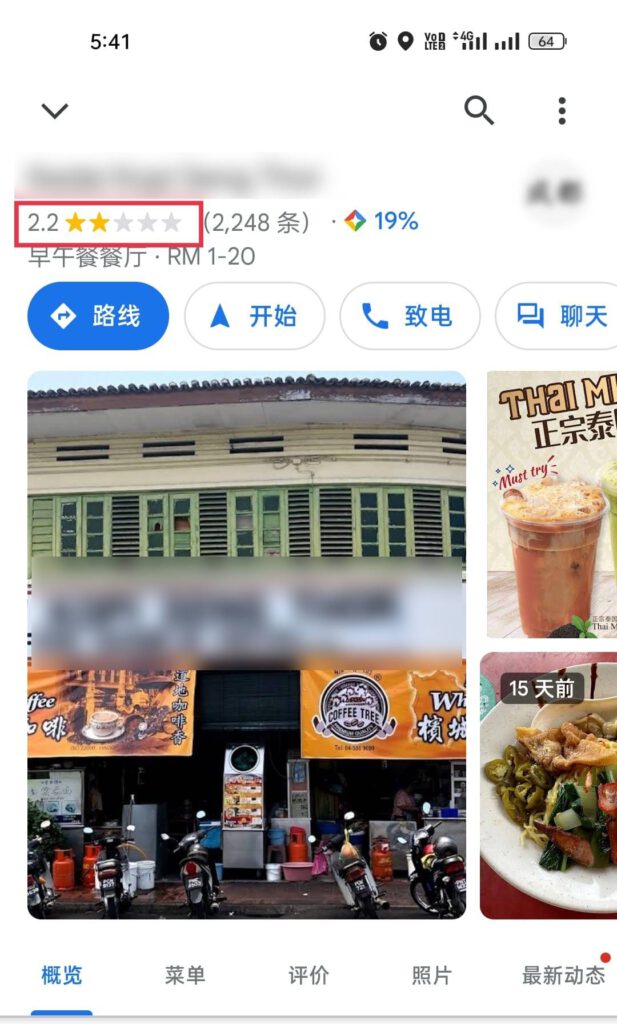This screenshot has height=1024, width=617.
Task: View the 19% match score details
Action: coord(383,222)
